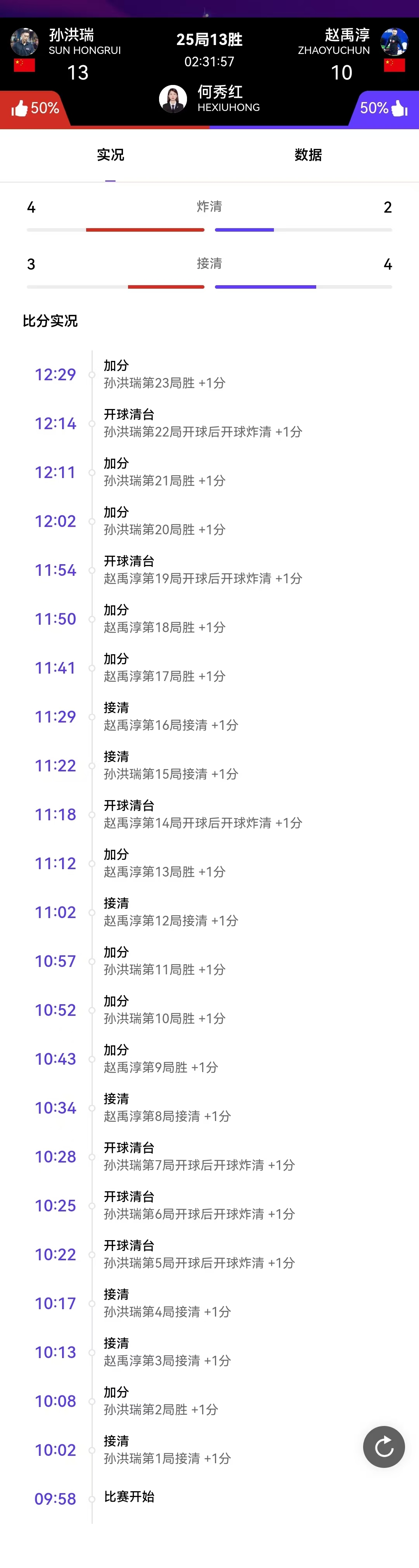
Task: View referee 何秀红's profile picture
Action: 173,99
